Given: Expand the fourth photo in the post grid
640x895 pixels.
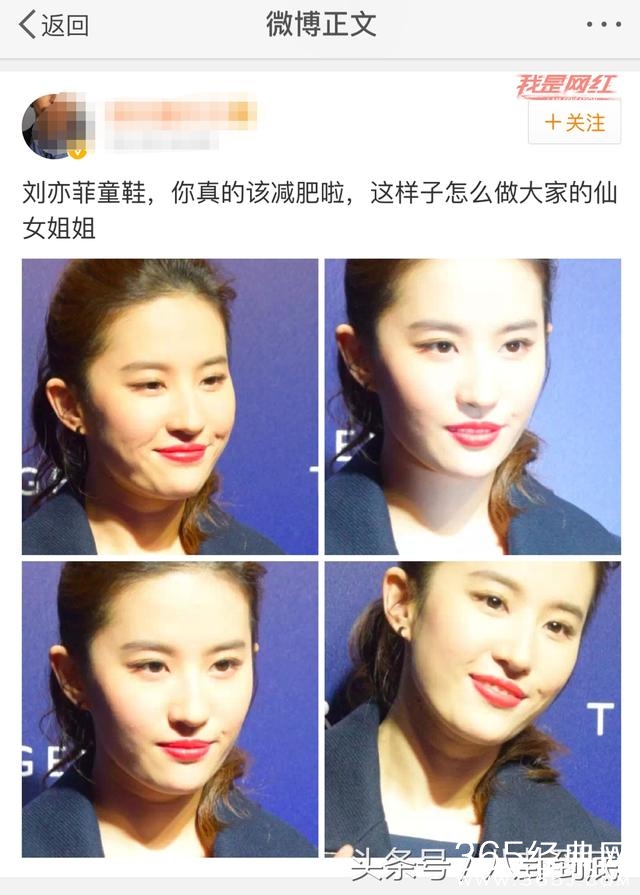Looking at the screenshot, I should coord(472,709).
